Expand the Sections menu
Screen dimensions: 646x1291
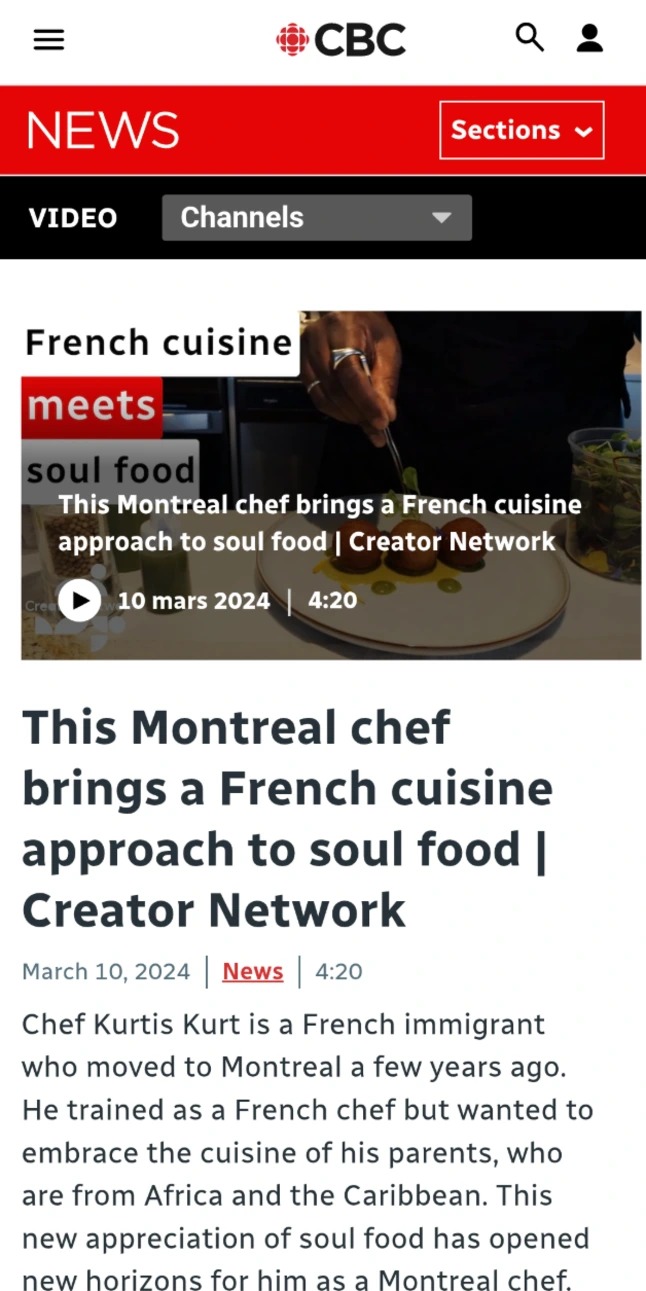pos(521,130)
